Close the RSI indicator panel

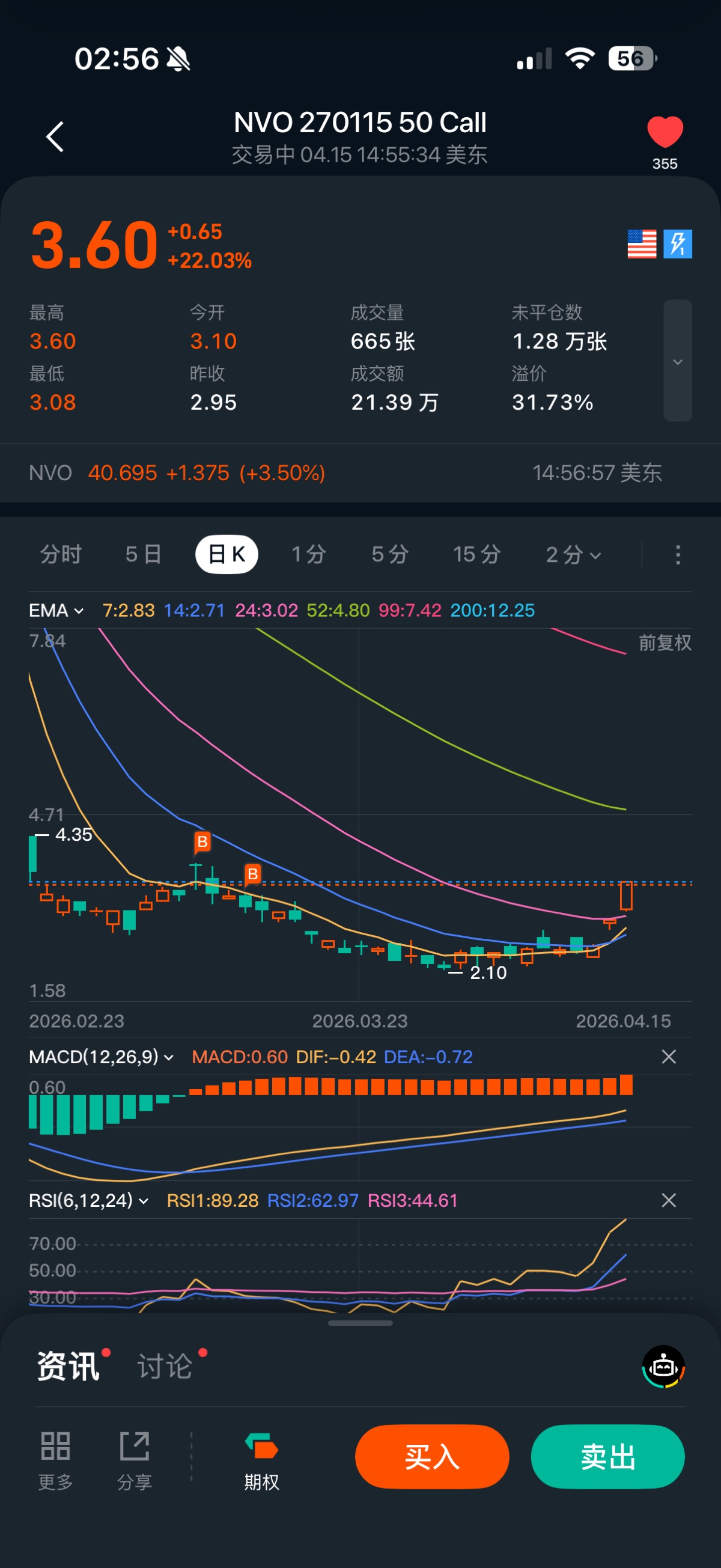(669, 1200)
